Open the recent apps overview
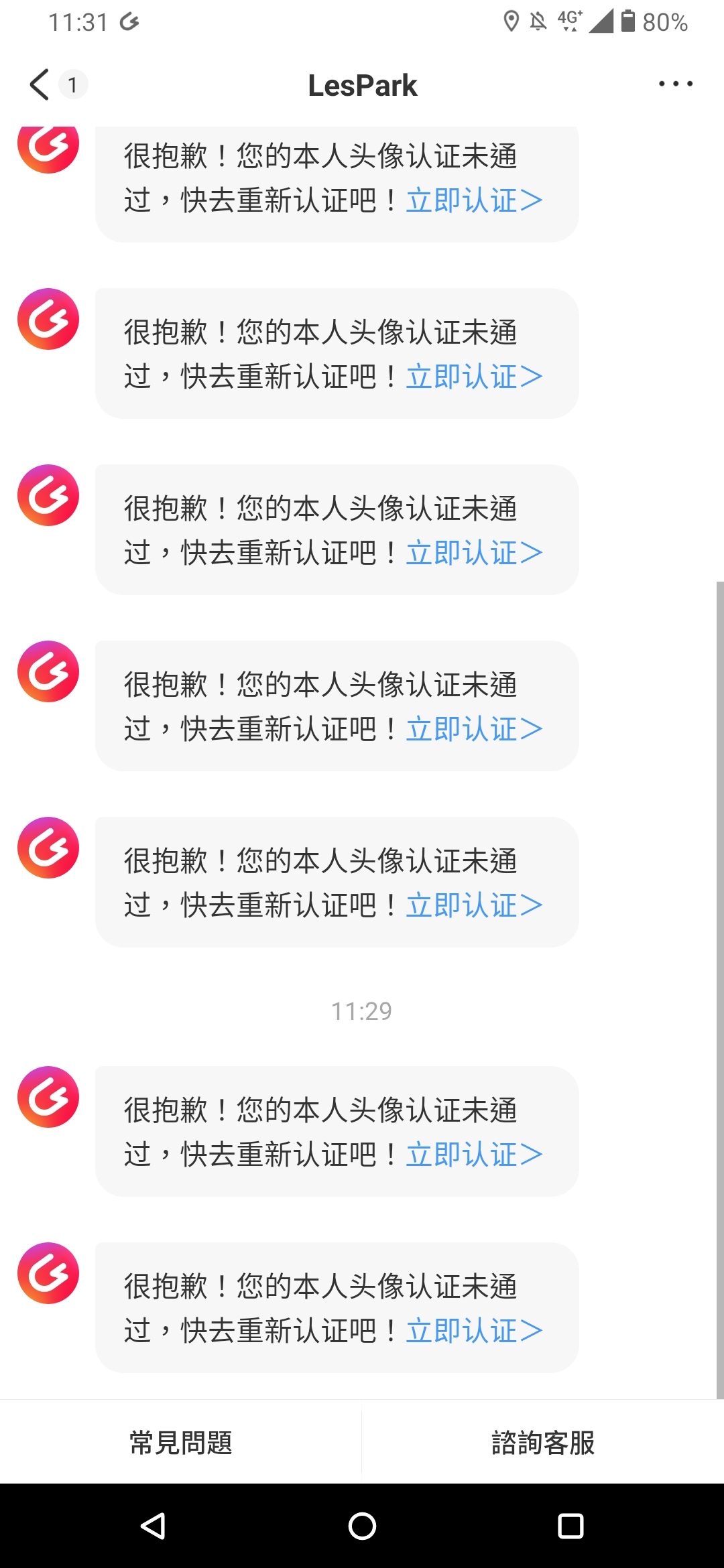The image size is (724, 1568). tap(570, 1526)
